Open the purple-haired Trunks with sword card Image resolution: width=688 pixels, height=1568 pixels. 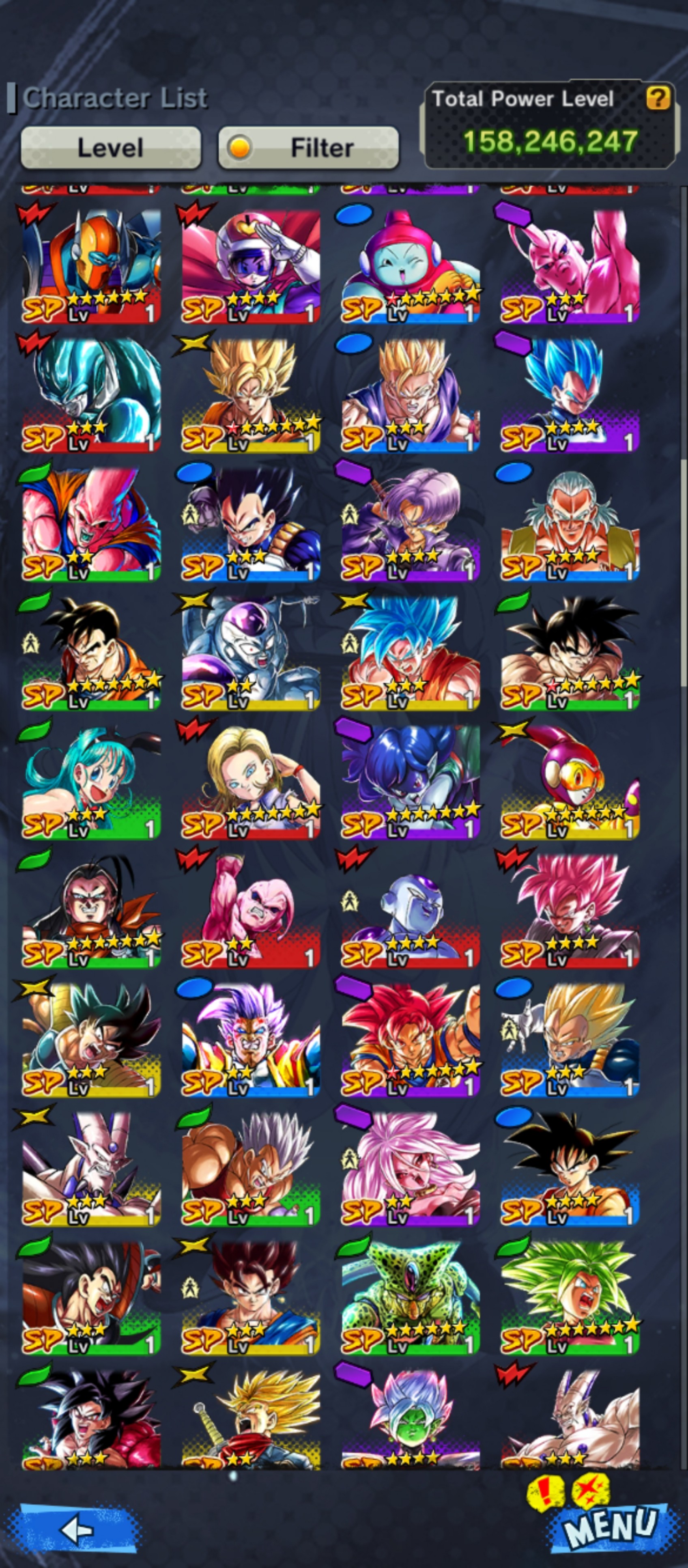point(410,524)
